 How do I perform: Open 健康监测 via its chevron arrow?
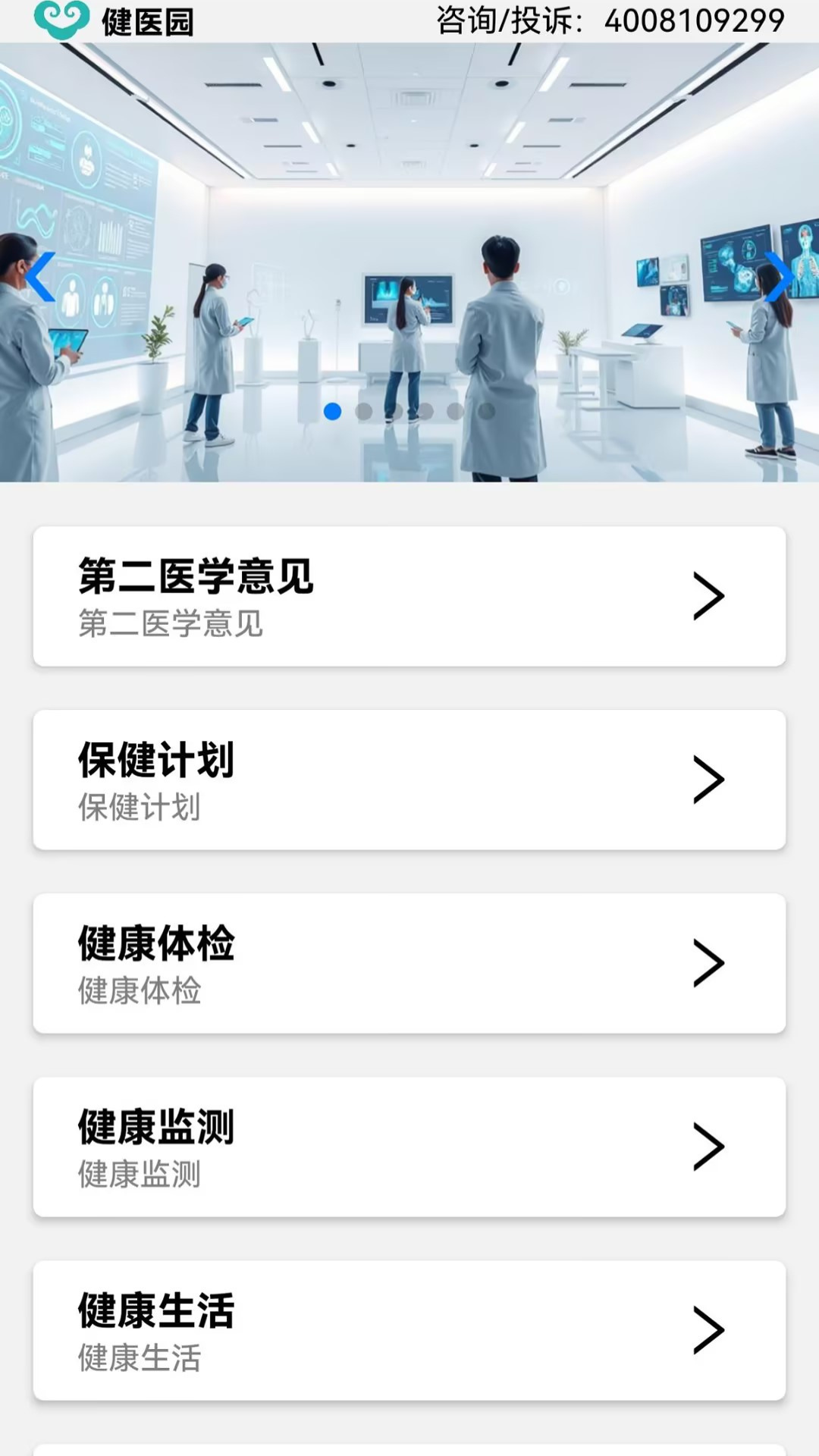point(708,1146)
